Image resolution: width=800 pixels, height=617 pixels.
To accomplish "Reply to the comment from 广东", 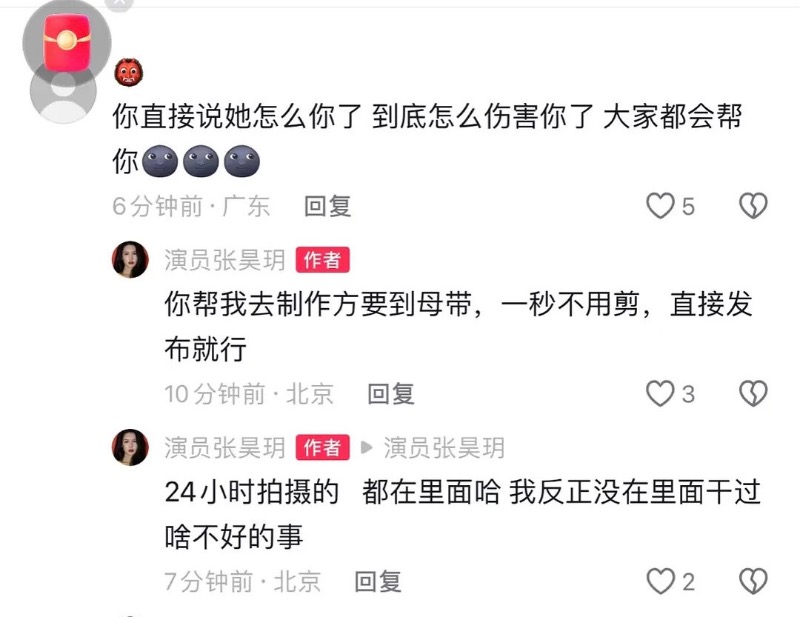I will pyautogui.click(x=328, y=206).
